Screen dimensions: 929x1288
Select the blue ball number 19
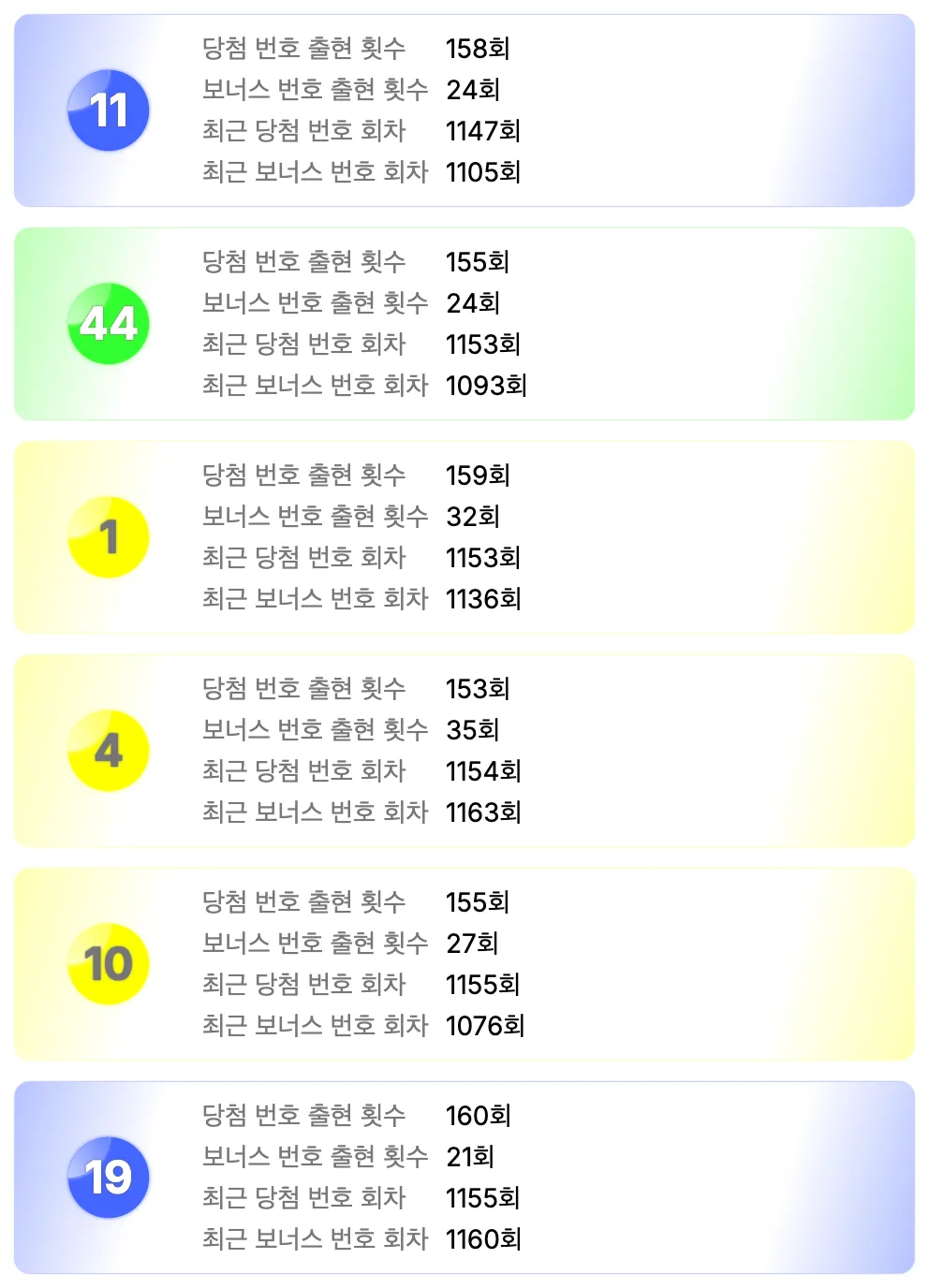108,1178
